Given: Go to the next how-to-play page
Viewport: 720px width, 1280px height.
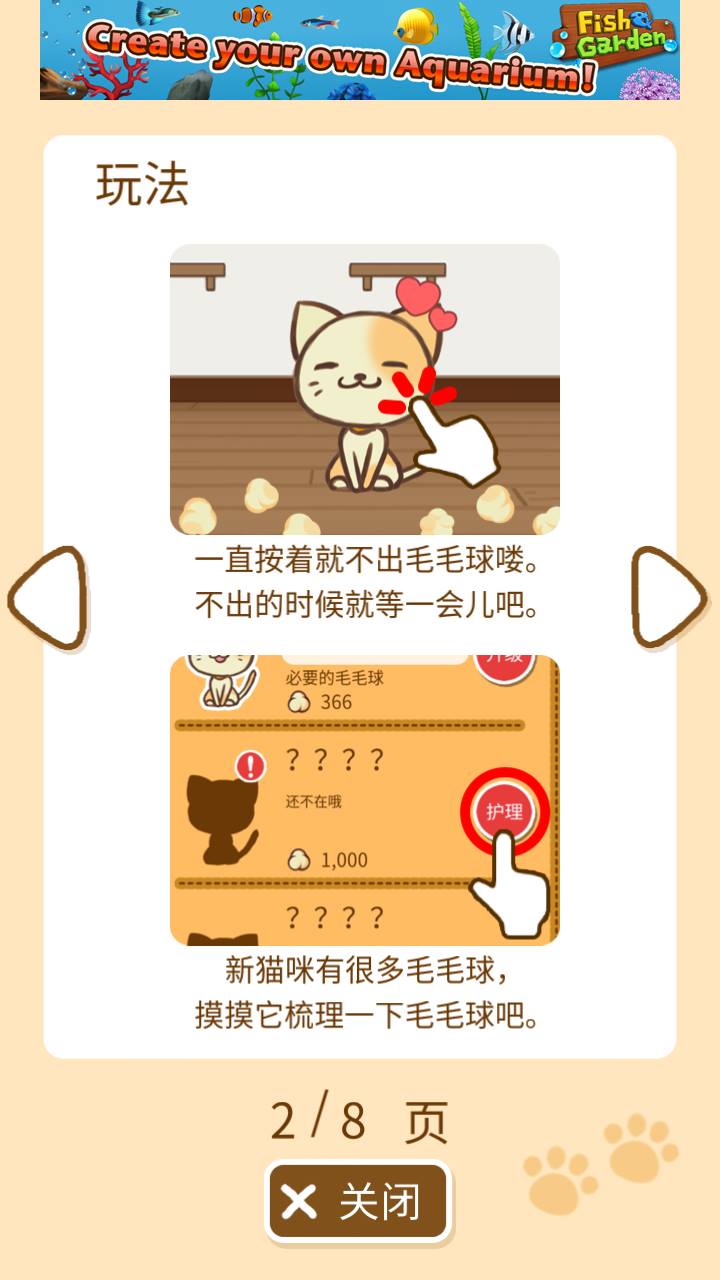Looking at the screenshot, I should (668, 598).
